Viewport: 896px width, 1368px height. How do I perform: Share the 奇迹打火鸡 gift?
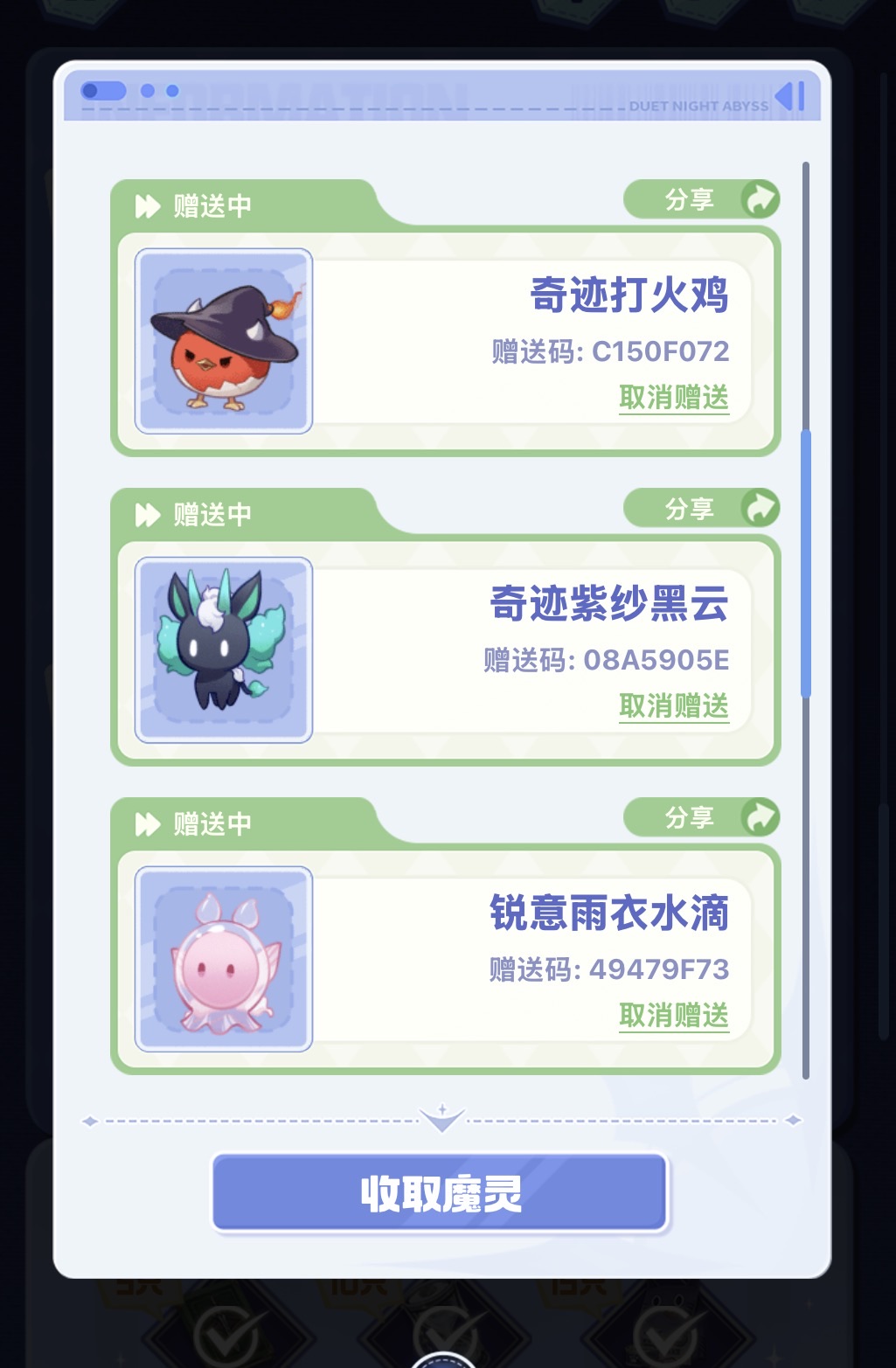click(701, 200)
